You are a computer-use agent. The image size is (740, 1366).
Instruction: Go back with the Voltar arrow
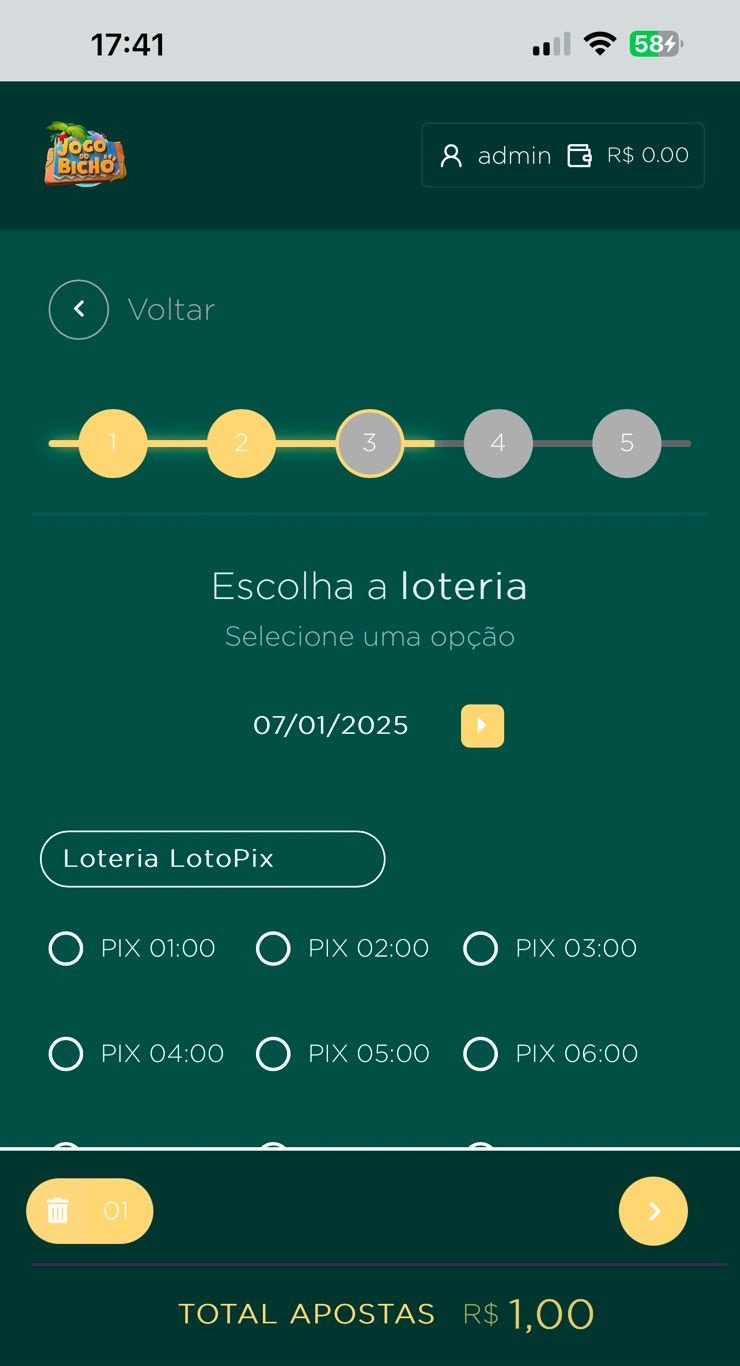[78, 309]
